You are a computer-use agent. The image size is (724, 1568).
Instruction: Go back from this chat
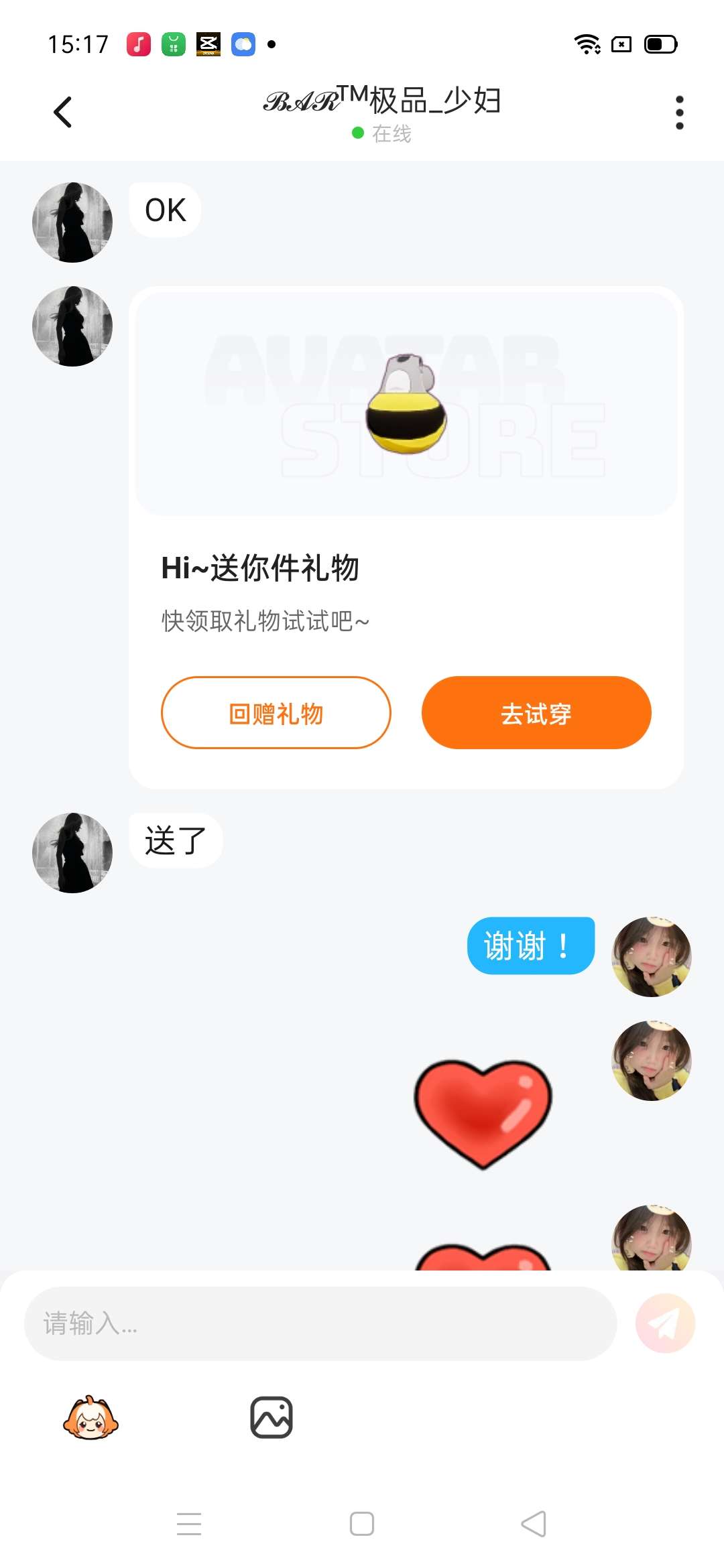(x=63, y=112)
